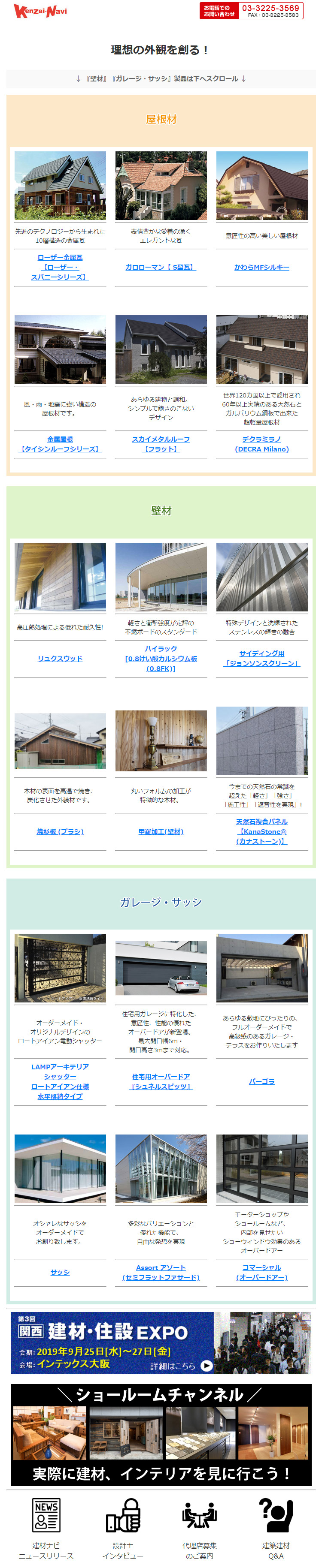Open ハイラック けい酸カルシウム板 link
Image resolution: width=322 pixels, height=1568 pixels.
pos(161,658)
